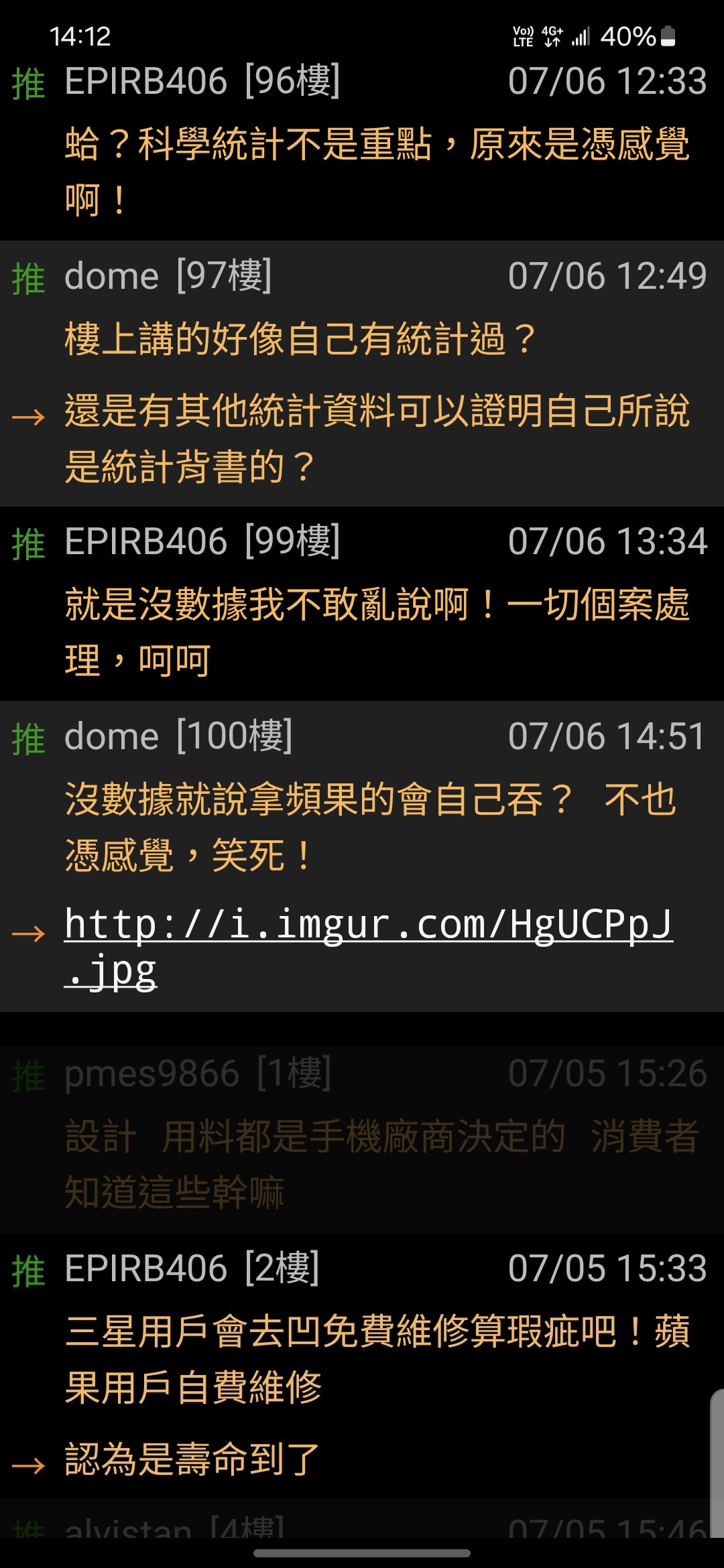This screenshot has width=724, height=1568.
Task: Open EPIRB406's comment on floor 96
Action: 362,144
